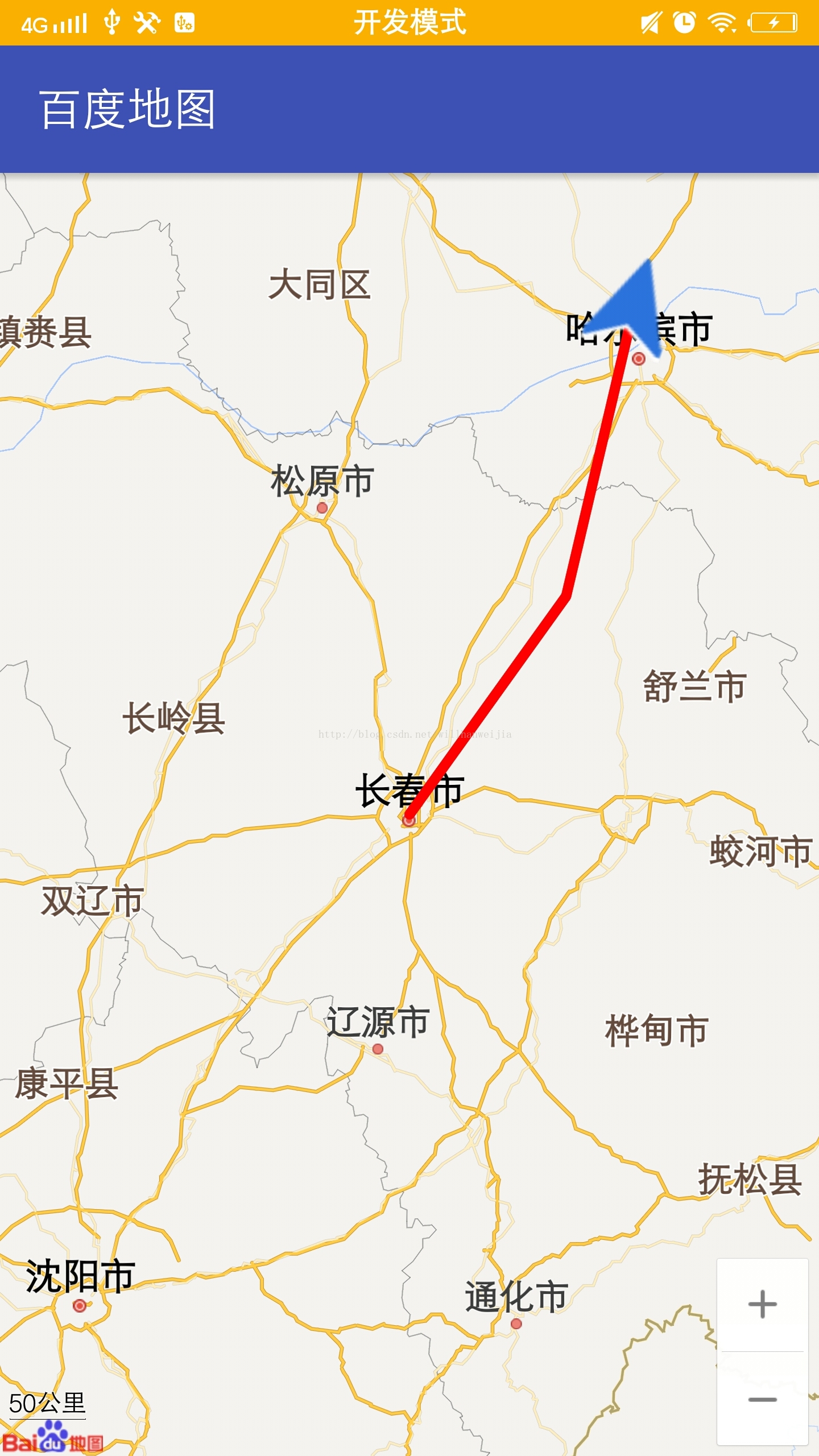The image size is (819, 1456).
Task: Zoom out the map with minus button
Action: 762,1399
